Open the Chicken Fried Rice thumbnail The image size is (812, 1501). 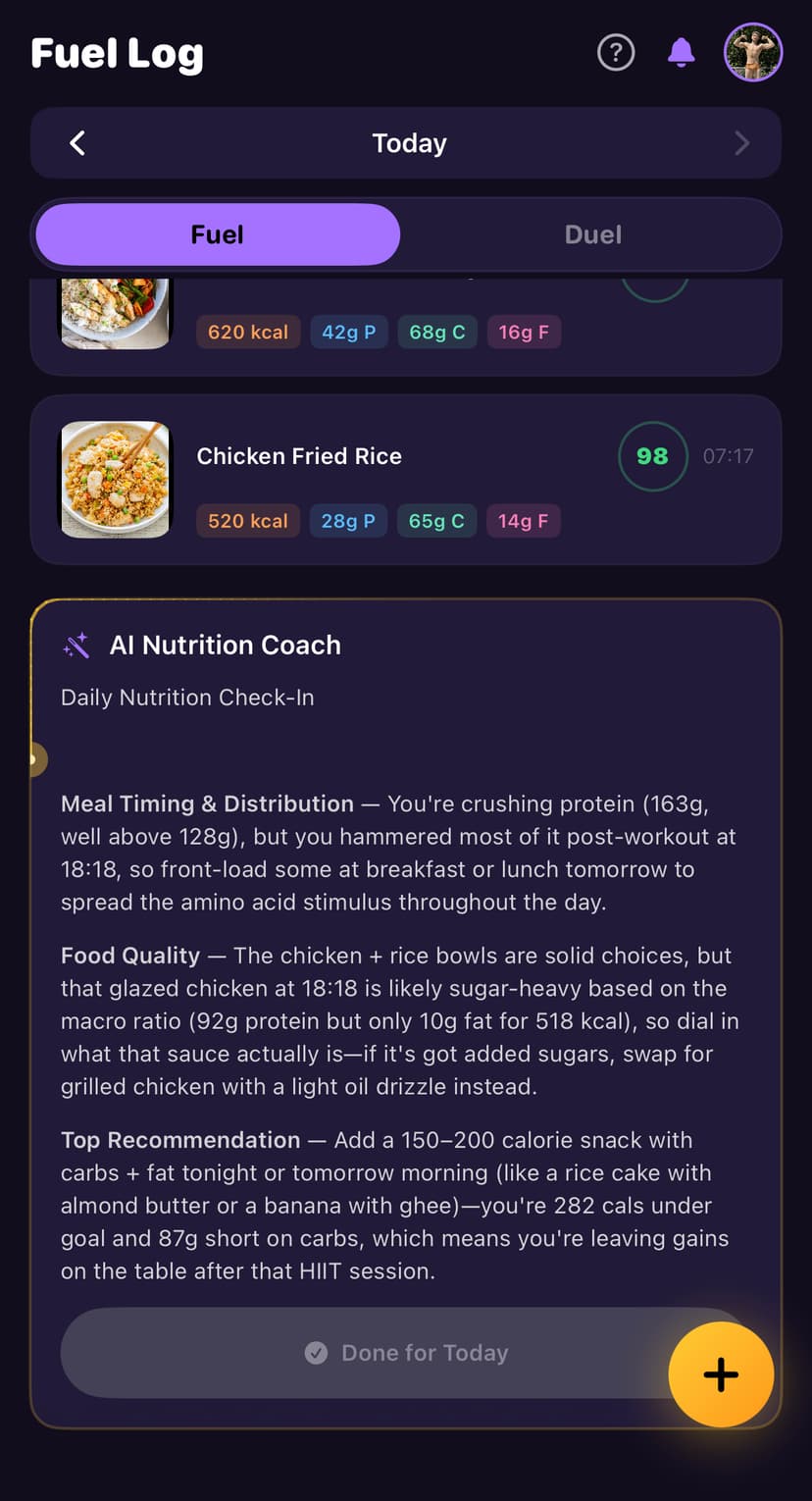[115, 480]
